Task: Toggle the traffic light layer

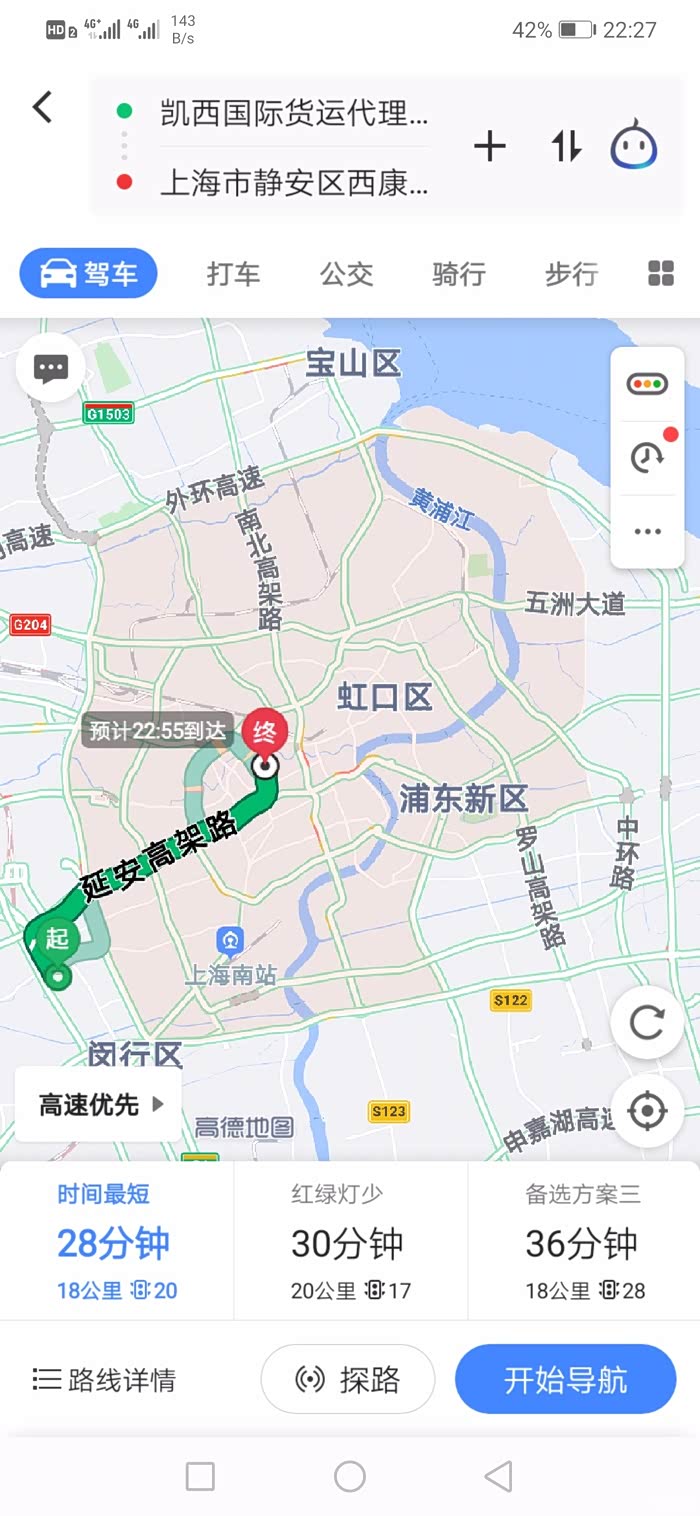Action: (x=647, y=383)
